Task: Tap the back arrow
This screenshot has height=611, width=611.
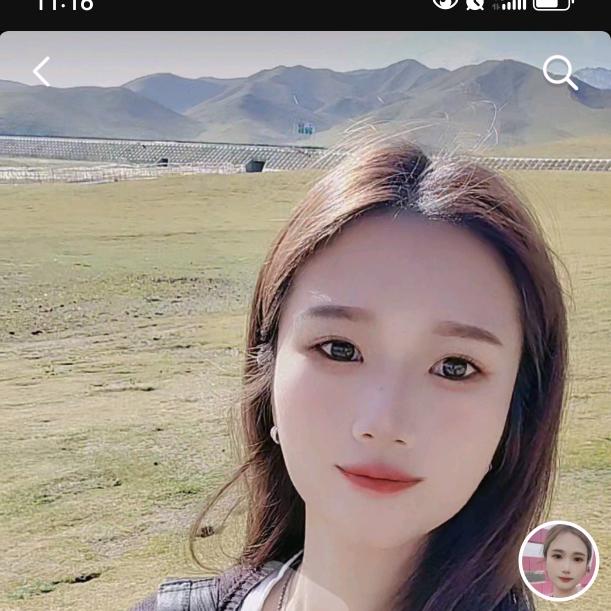Action: (41, 72)
